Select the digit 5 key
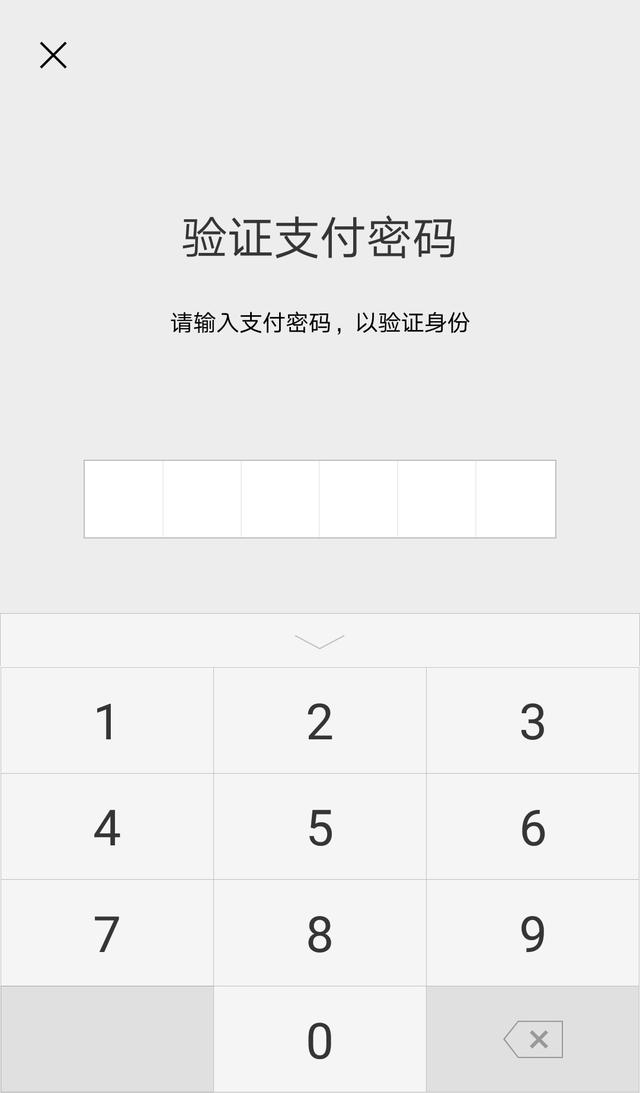640x1093 pixels. (320, 827)
